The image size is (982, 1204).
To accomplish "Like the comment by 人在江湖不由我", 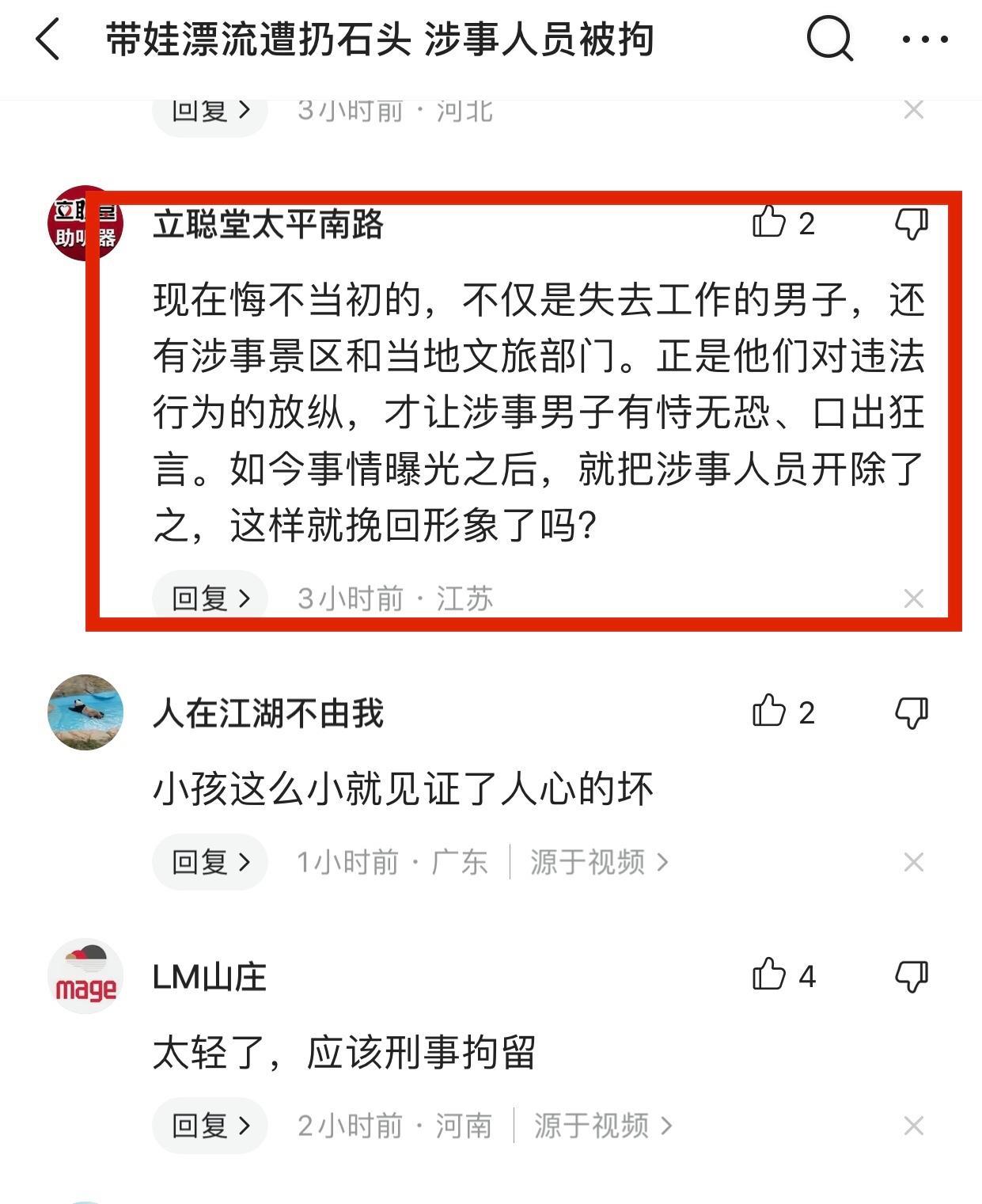I will pyautogui.click(x=769, y=711).
